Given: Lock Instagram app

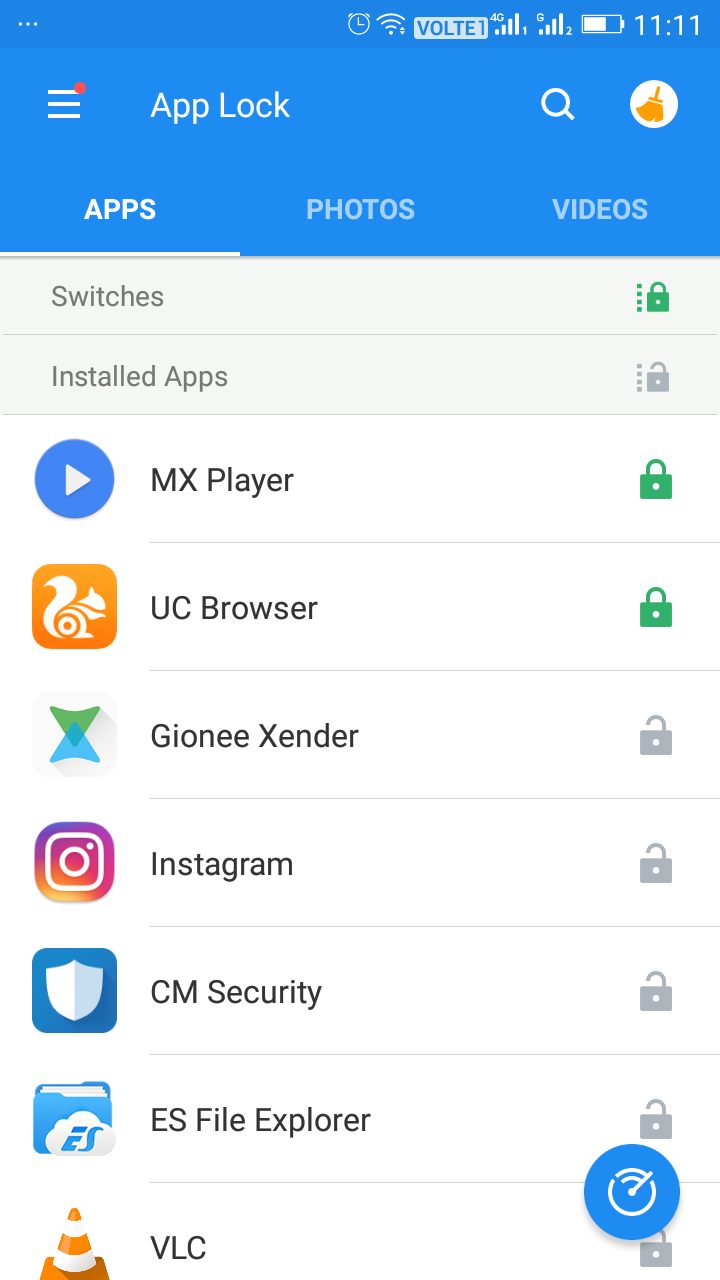Looking at the screenshot, I should click(656, 863).
